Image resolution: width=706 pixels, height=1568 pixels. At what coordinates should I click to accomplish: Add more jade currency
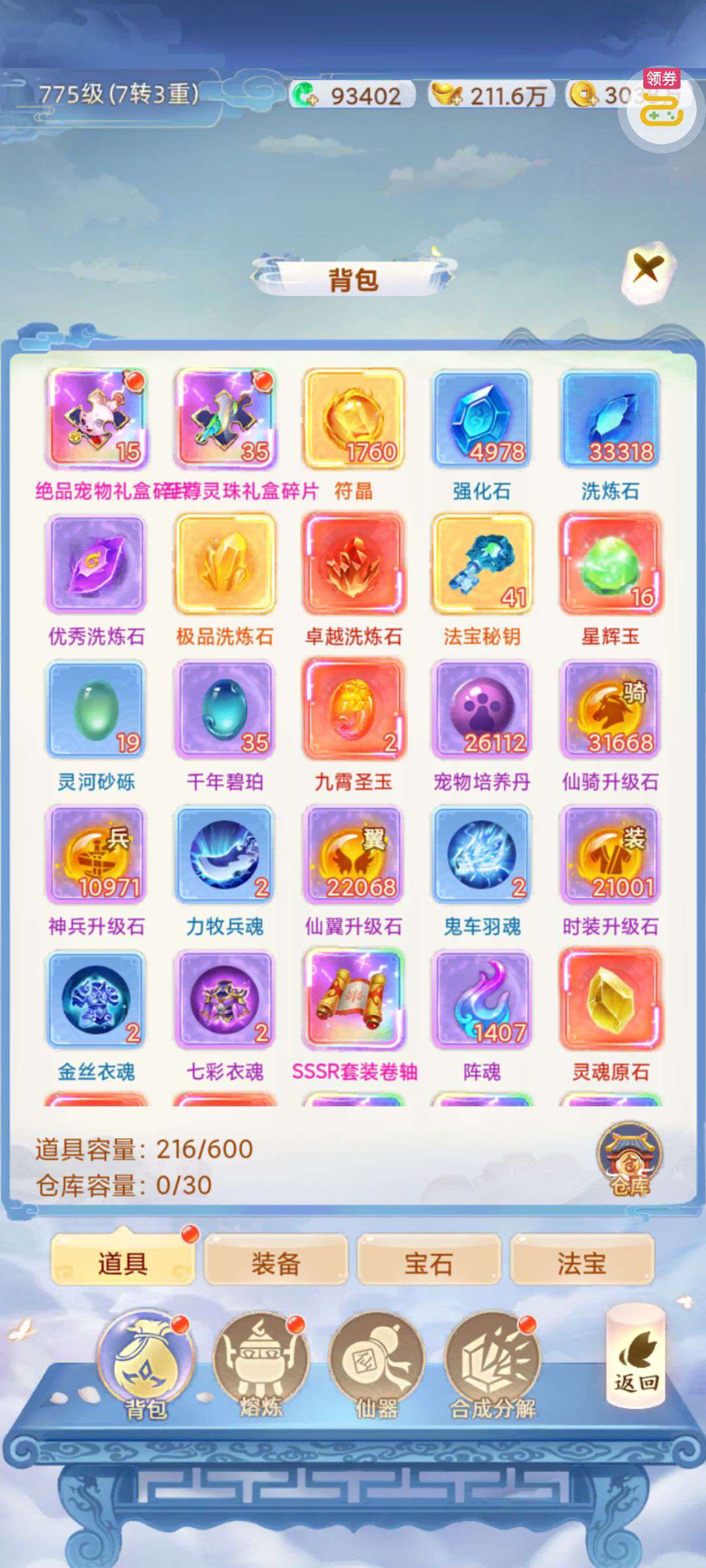point(305,95)
